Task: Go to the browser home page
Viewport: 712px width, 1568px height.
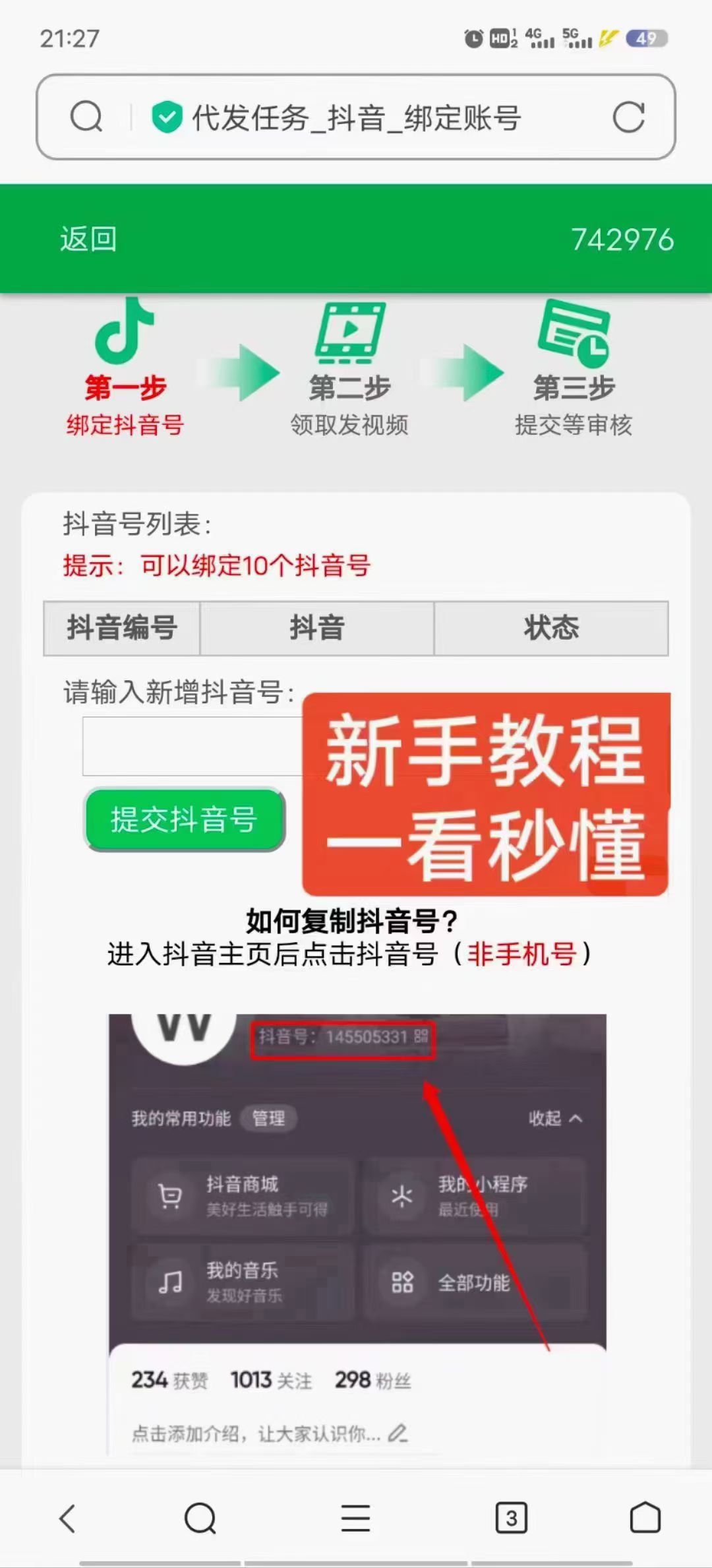Action: point(645,1517)
